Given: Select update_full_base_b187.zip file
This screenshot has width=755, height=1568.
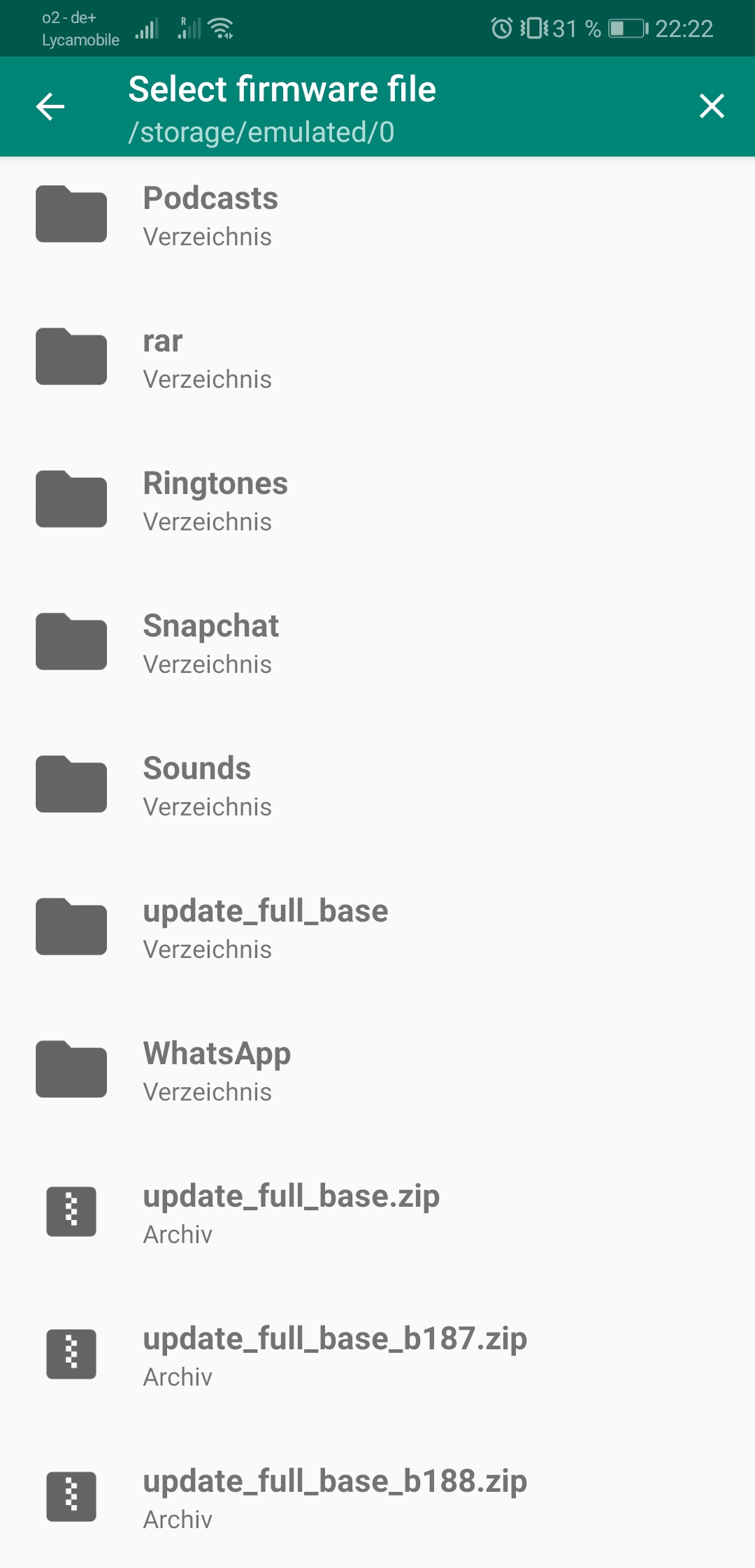Looking at the screenshot, I should coord(377,1356).
